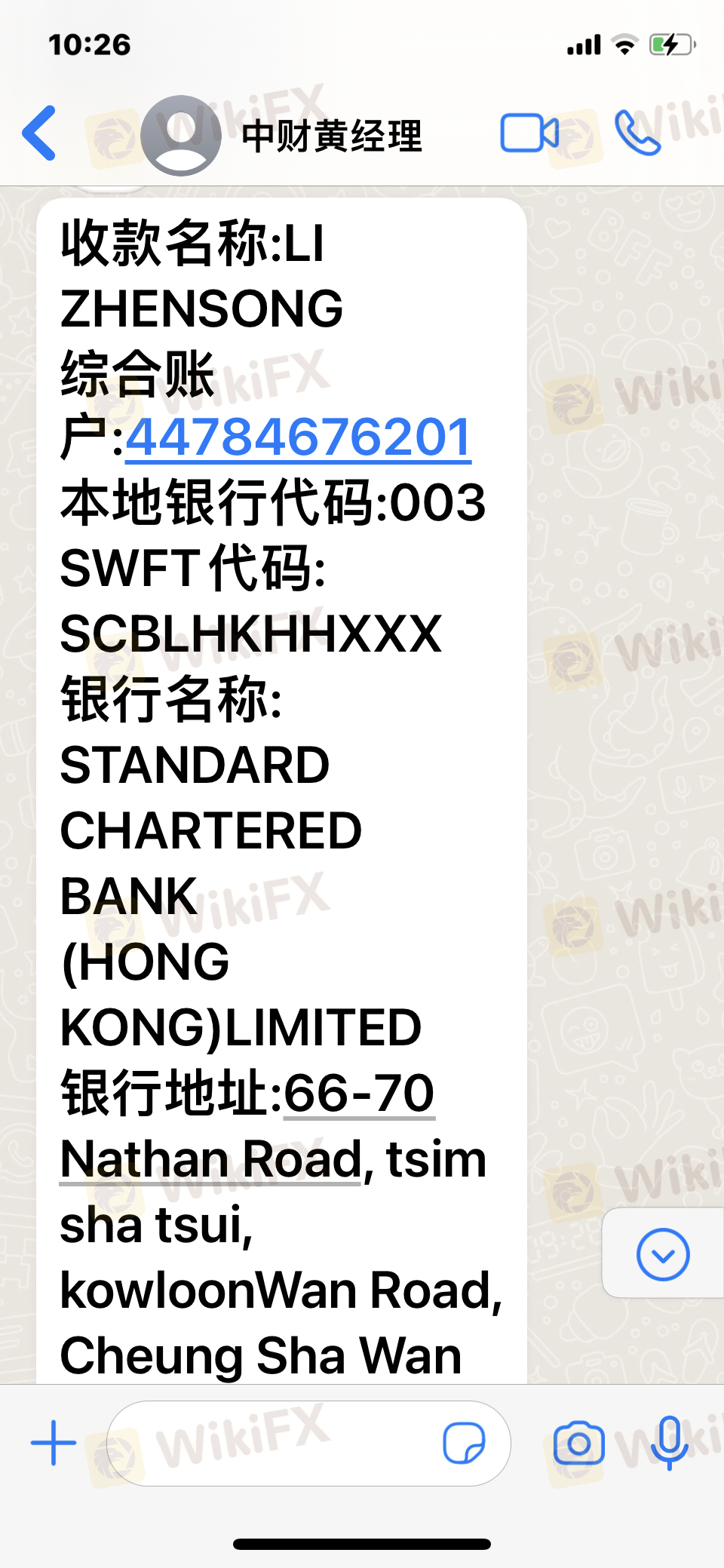Open the attachment plus menu
This screenshot has height=1568, width=724.
click(54, 1443)
